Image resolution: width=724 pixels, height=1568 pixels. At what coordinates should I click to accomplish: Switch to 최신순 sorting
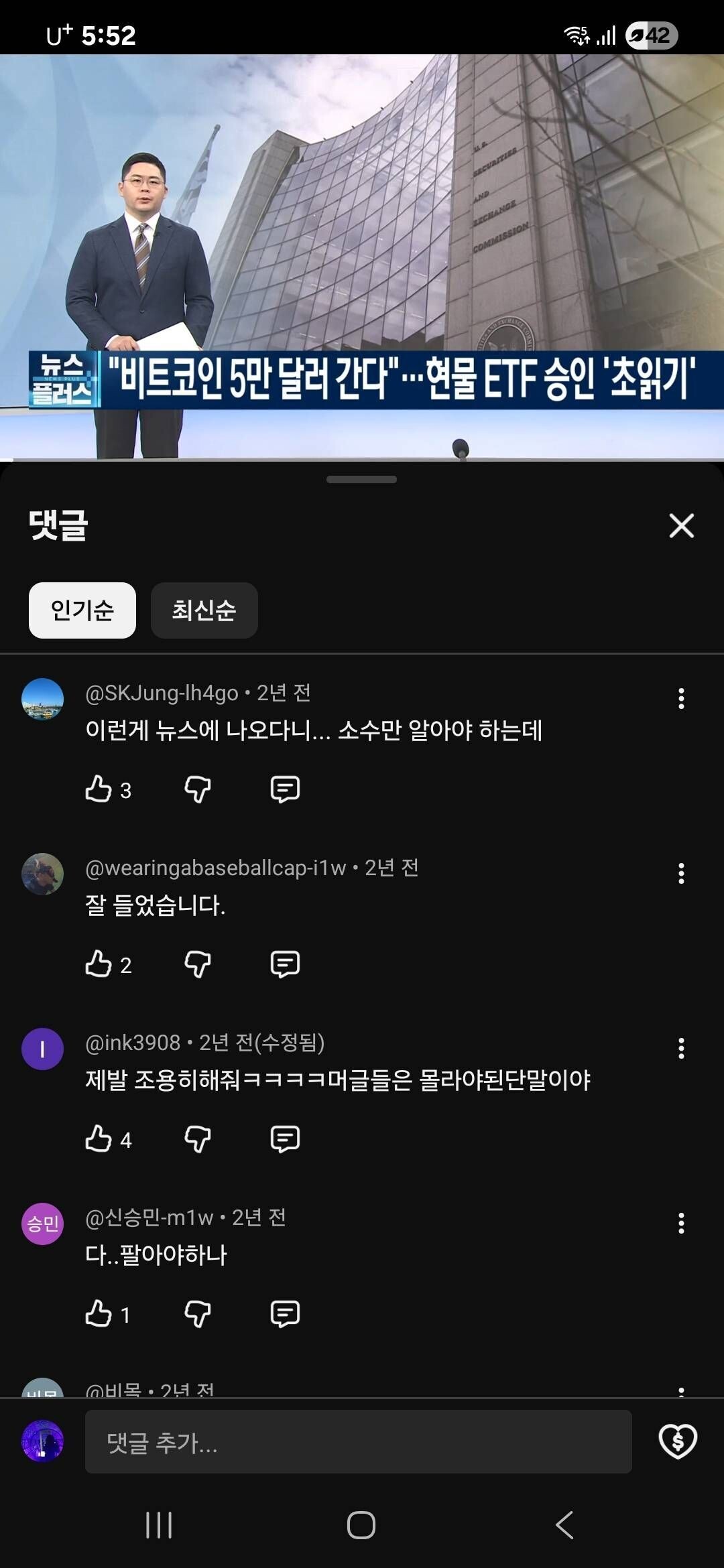pyautogui.click(x=204, y=610)
